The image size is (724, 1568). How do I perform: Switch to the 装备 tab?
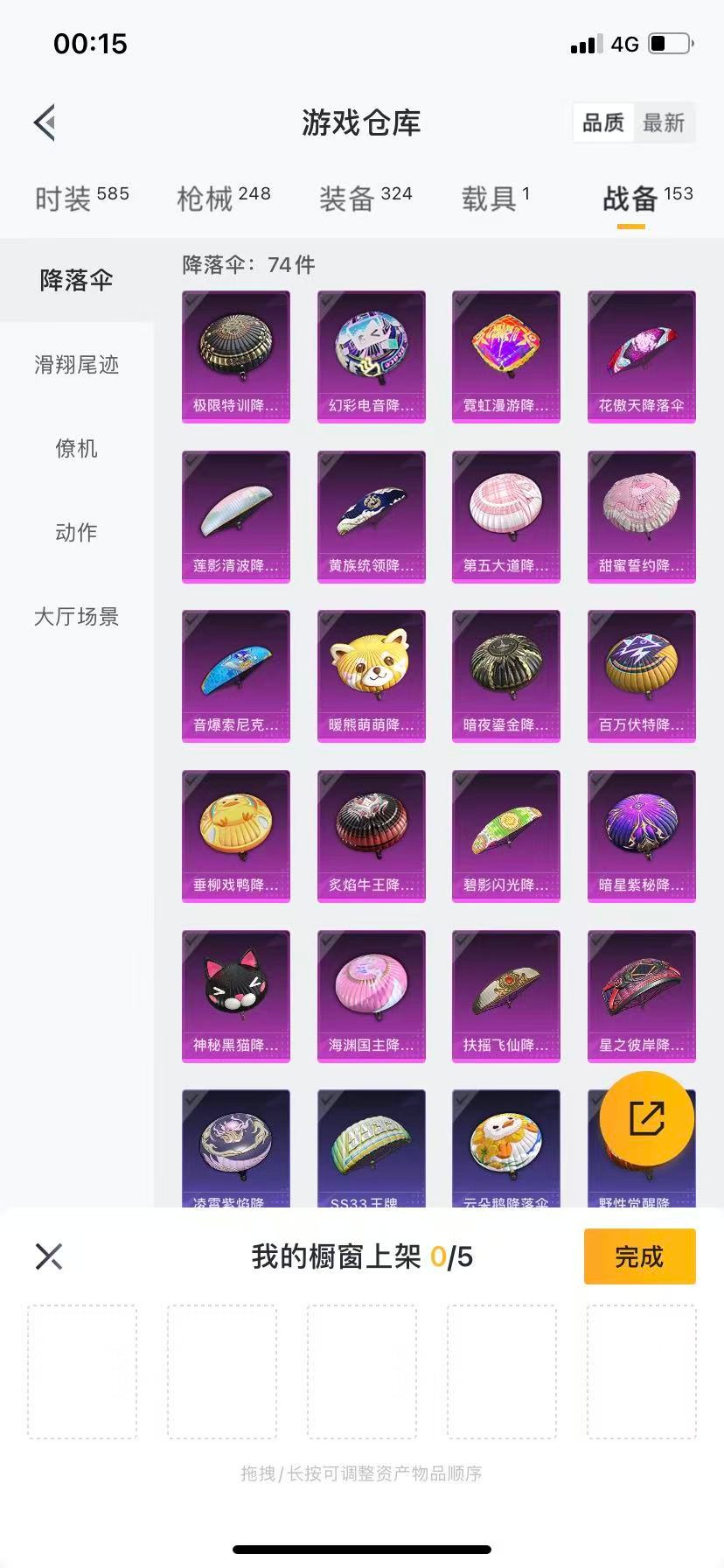(365, 199)
